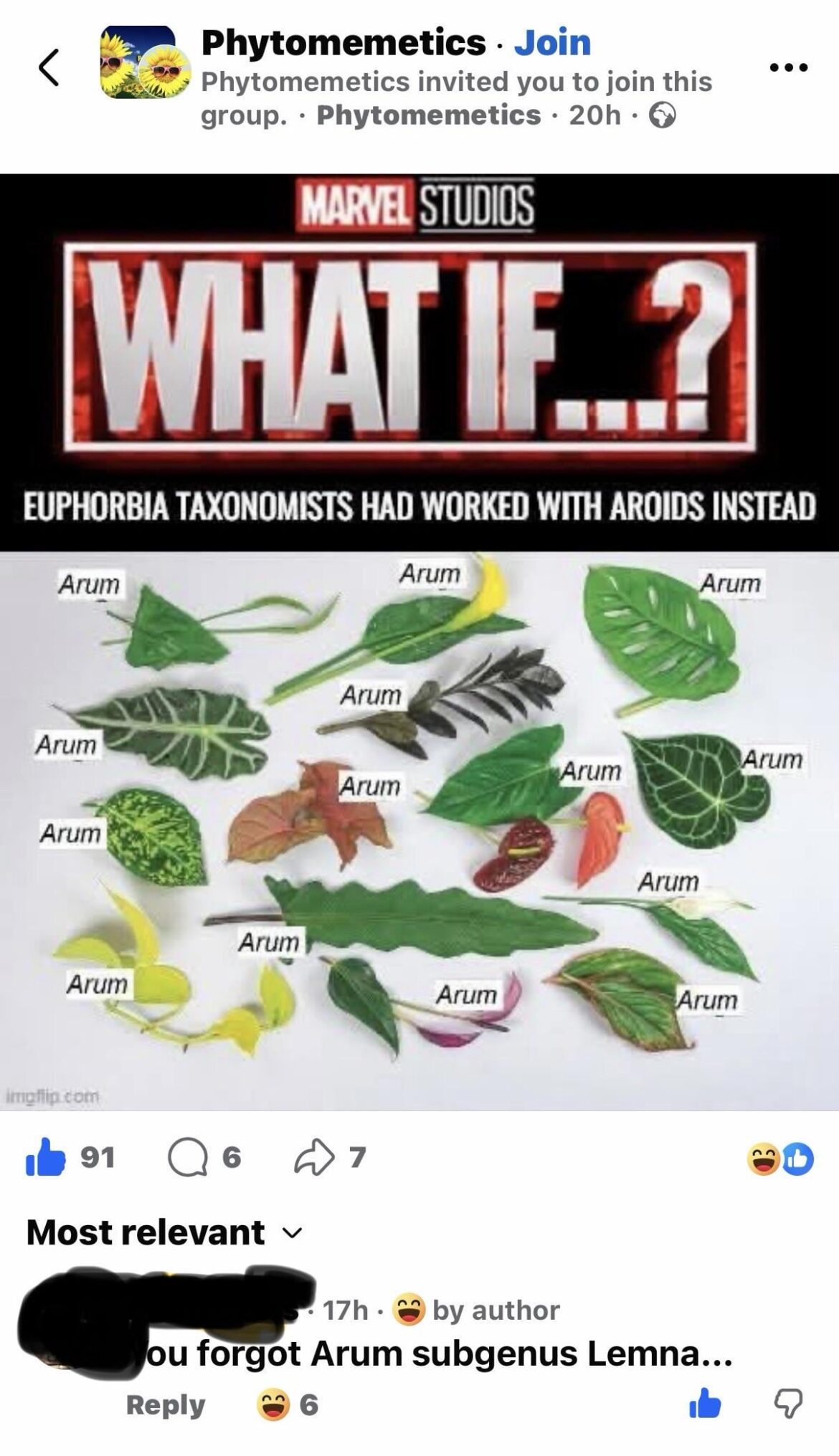Click the Join link for Phytomemetics
The image size is (839, 1456).
click(x=549, y=43)
